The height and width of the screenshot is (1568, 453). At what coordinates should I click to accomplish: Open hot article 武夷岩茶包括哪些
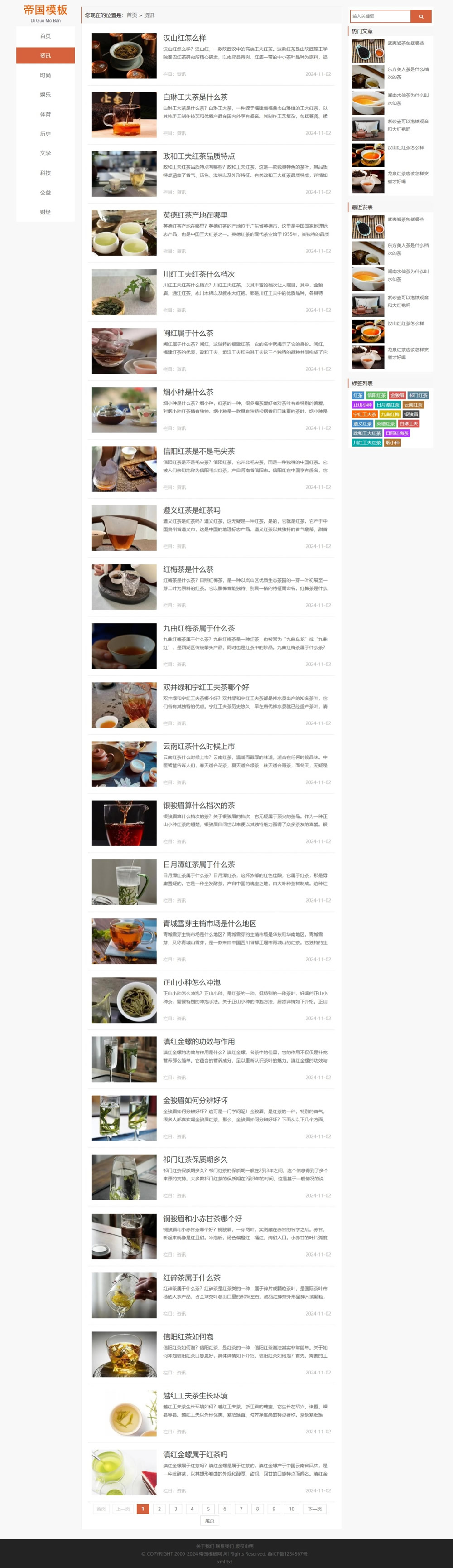click(x=405, y=43)
